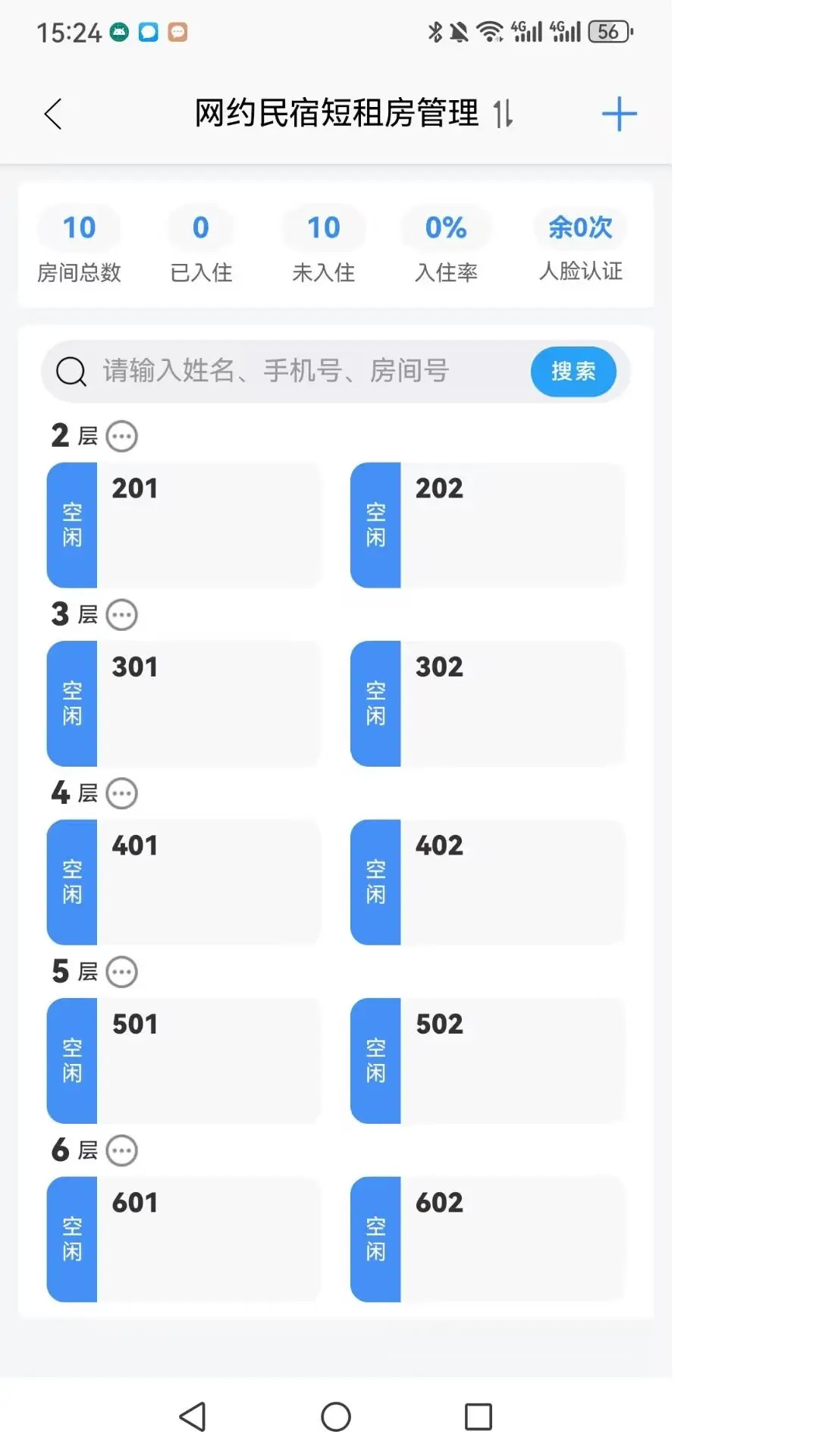The image size is (819, 1456).
Task: Tap the system home button
Action: click(336, 1417)
